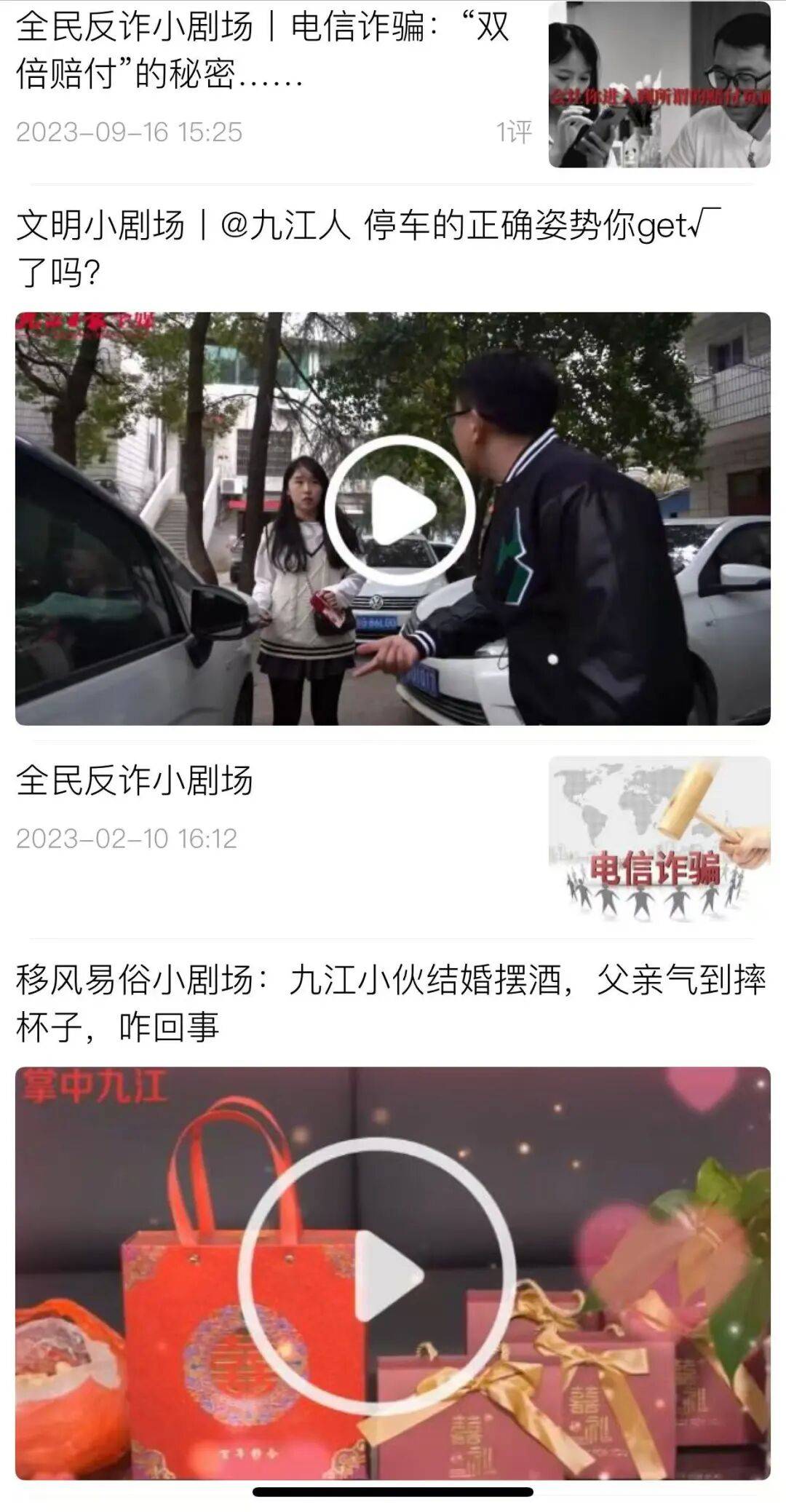Play the 九江人 停车 parking video
Image resolution: width=786 pixels, height=1512 pixels.
click(400, 511)
